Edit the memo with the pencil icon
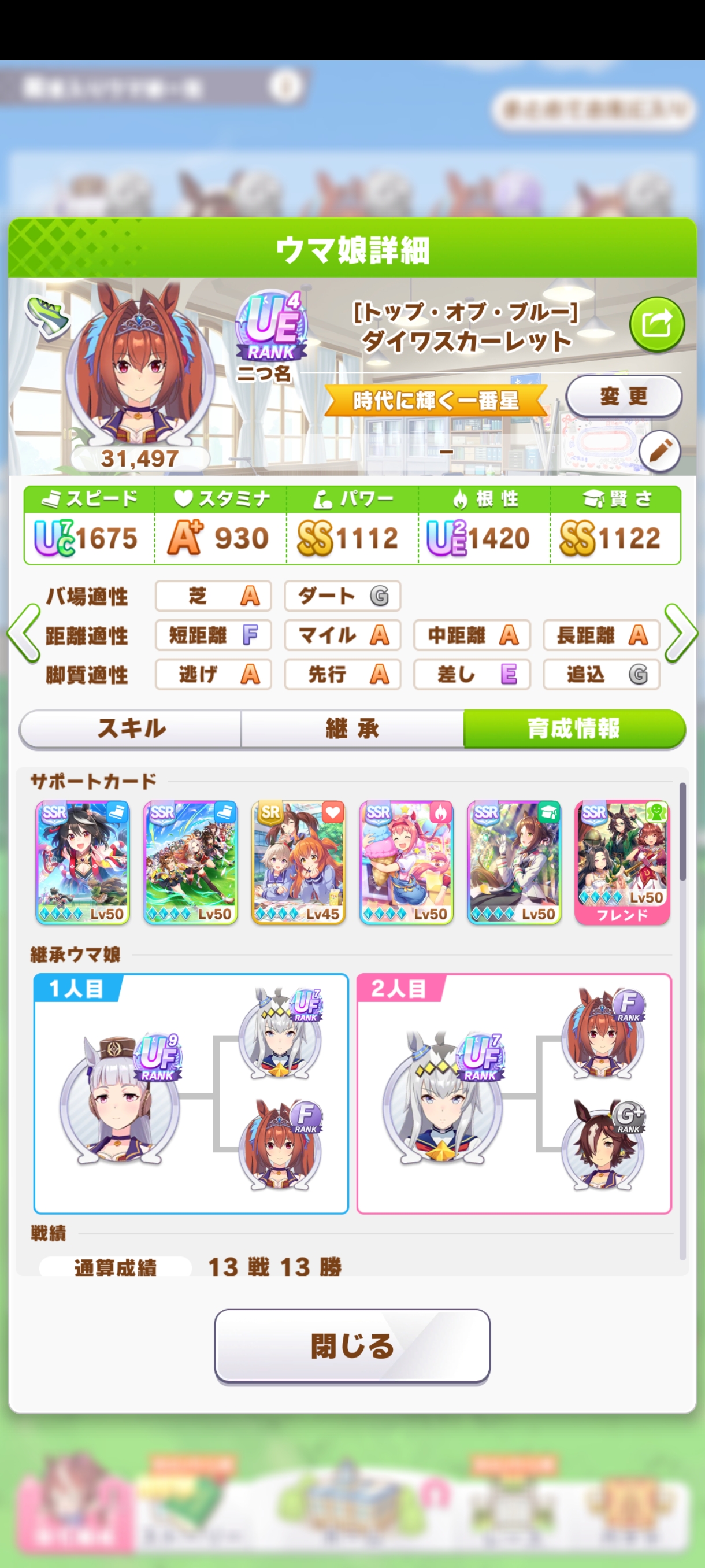This screenshot has width=705, height=1568. point(659,451)
